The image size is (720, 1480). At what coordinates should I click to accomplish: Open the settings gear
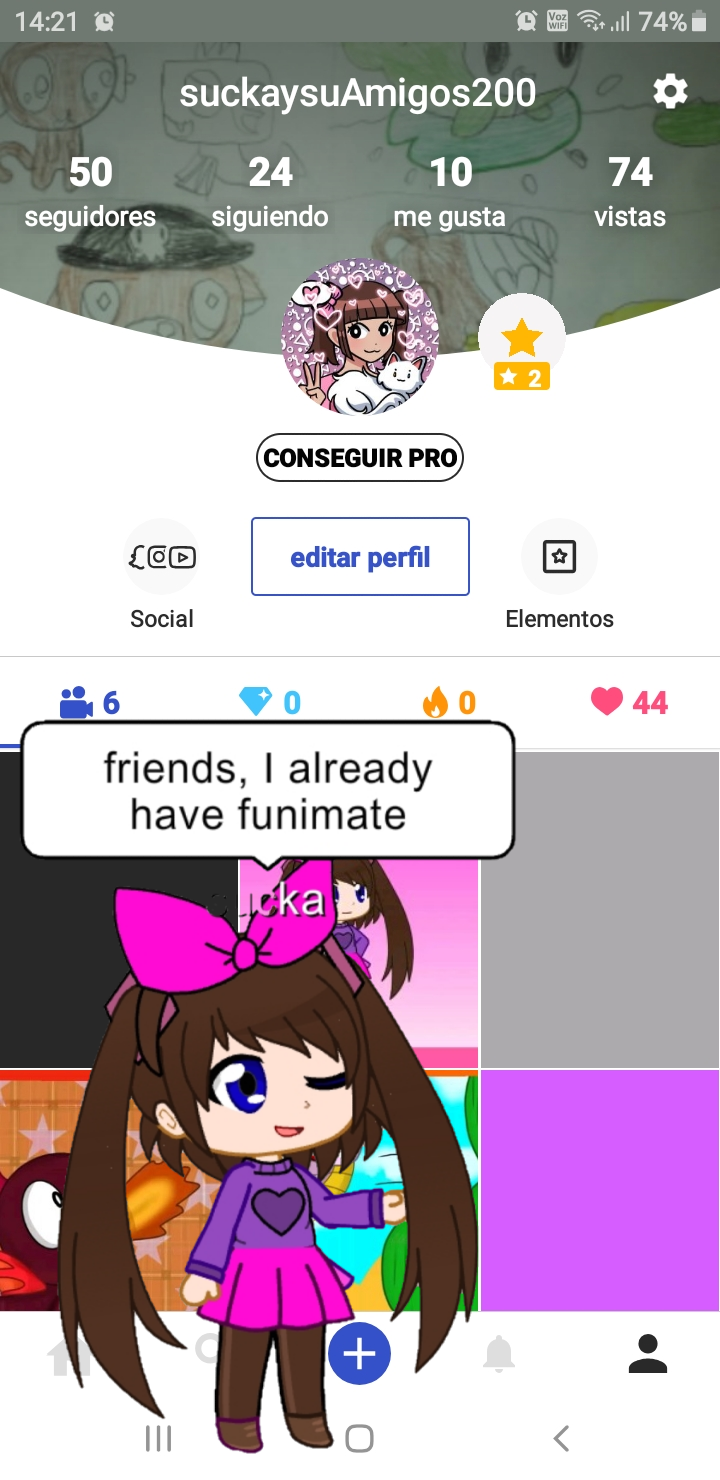(670, 93)
